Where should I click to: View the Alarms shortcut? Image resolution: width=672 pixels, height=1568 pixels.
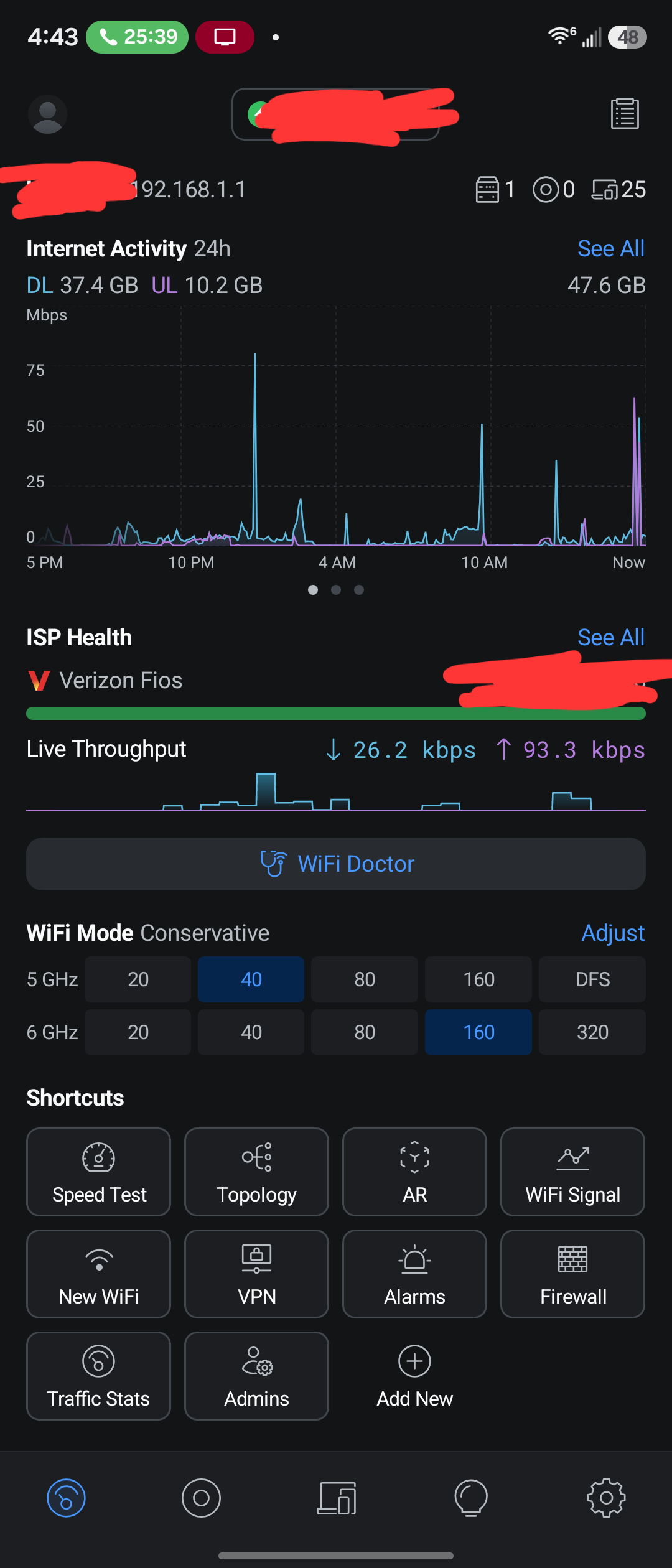tap(415, 1274)
